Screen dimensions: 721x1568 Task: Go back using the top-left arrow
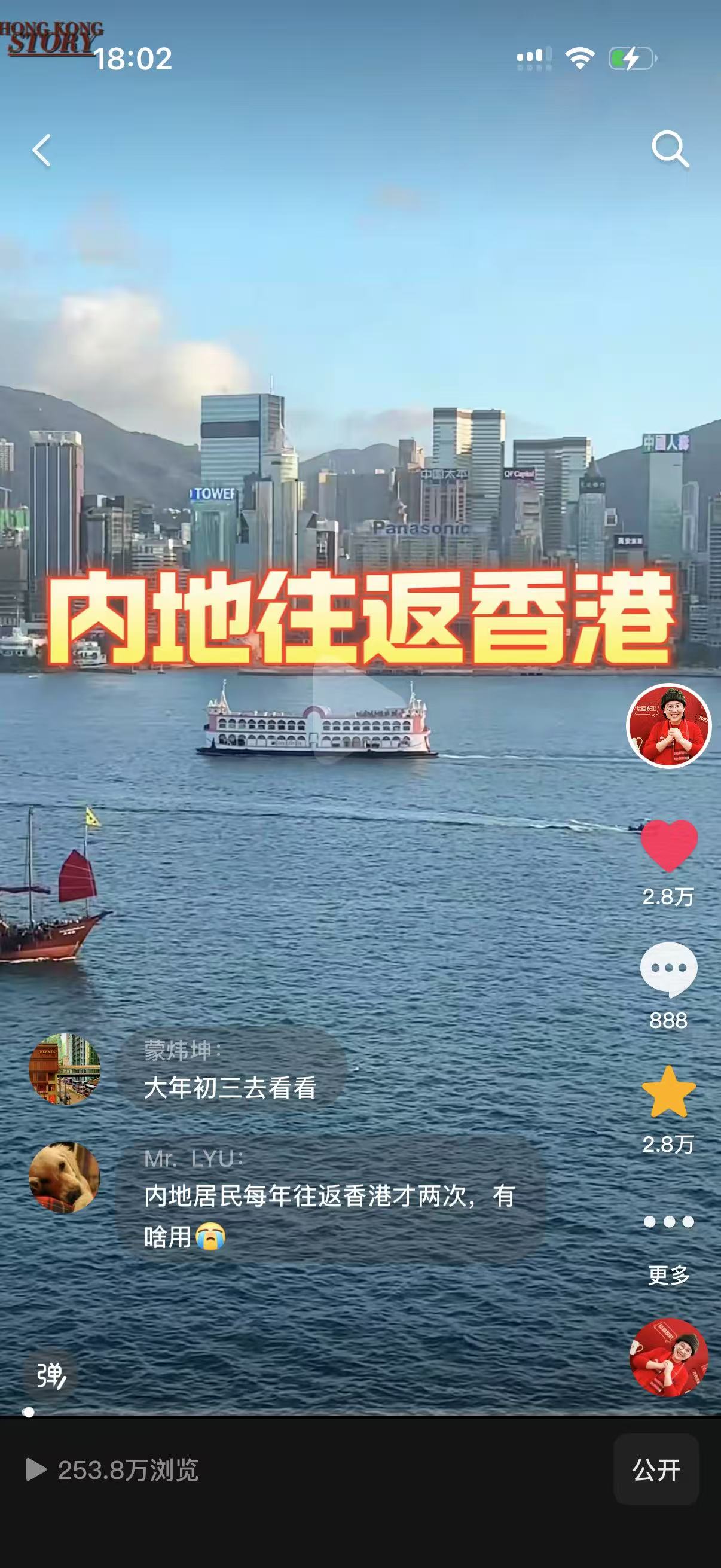(x=41, y=150)
